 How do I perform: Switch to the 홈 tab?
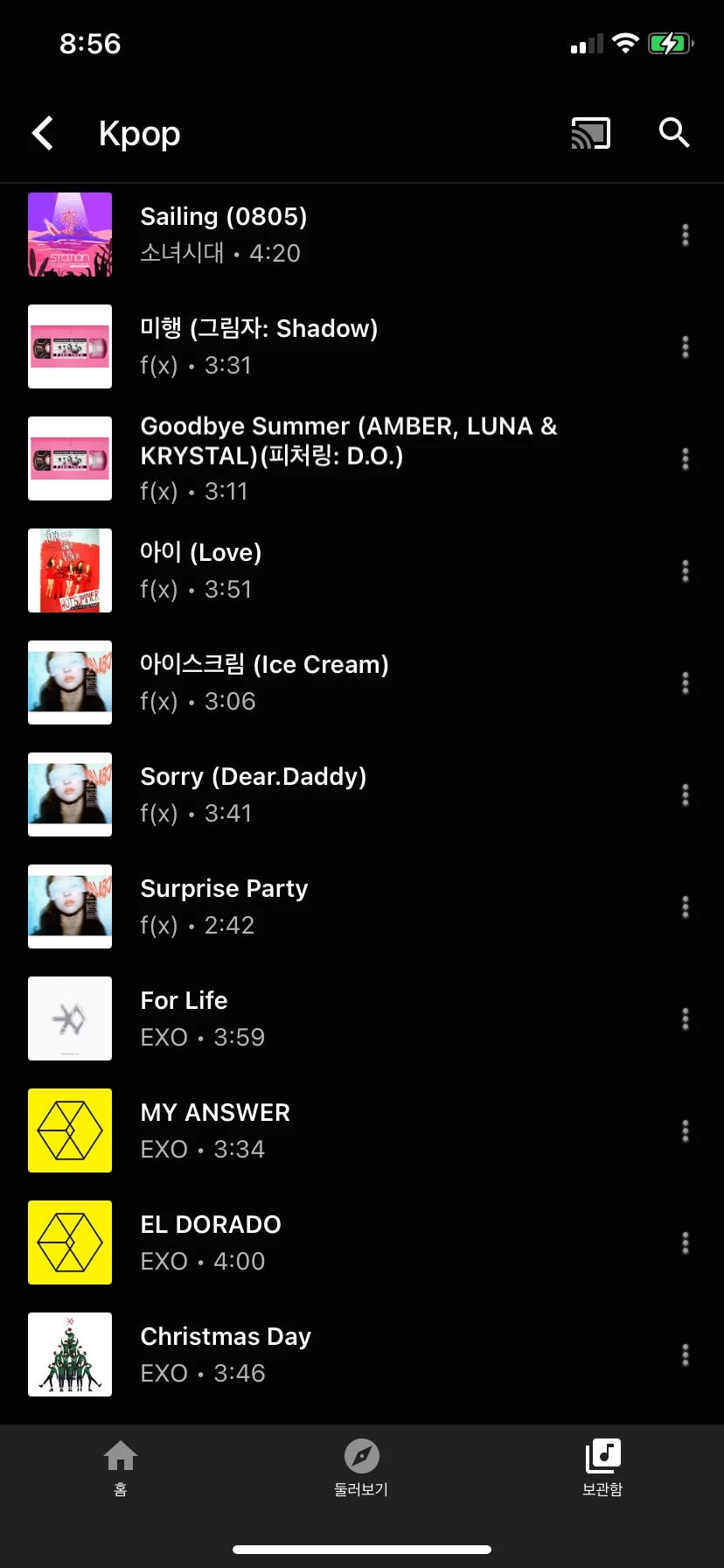coord(121,1467)
